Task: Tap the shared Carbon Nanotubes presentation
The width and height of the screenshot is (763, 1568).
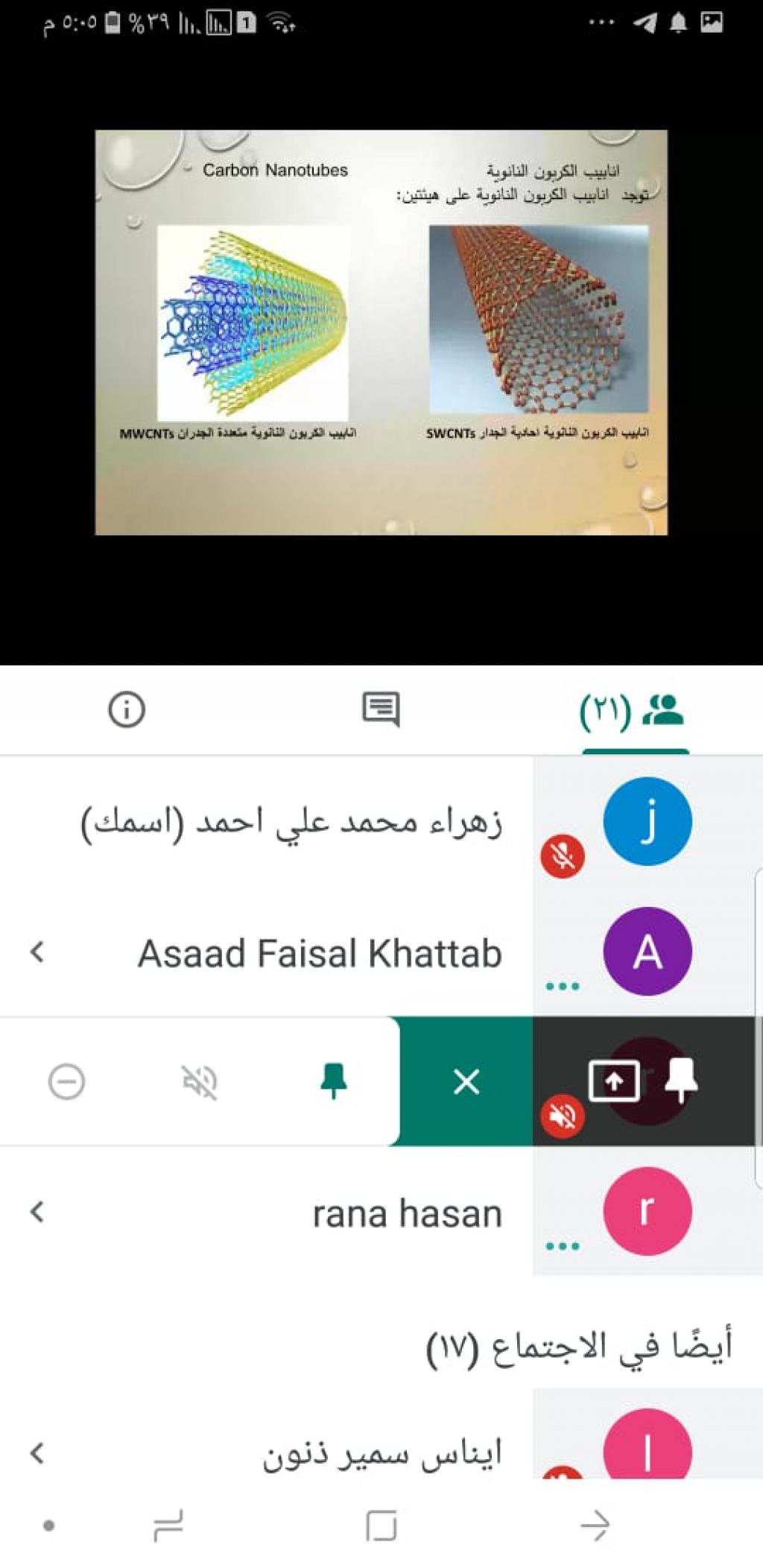Action: point(381,332)
